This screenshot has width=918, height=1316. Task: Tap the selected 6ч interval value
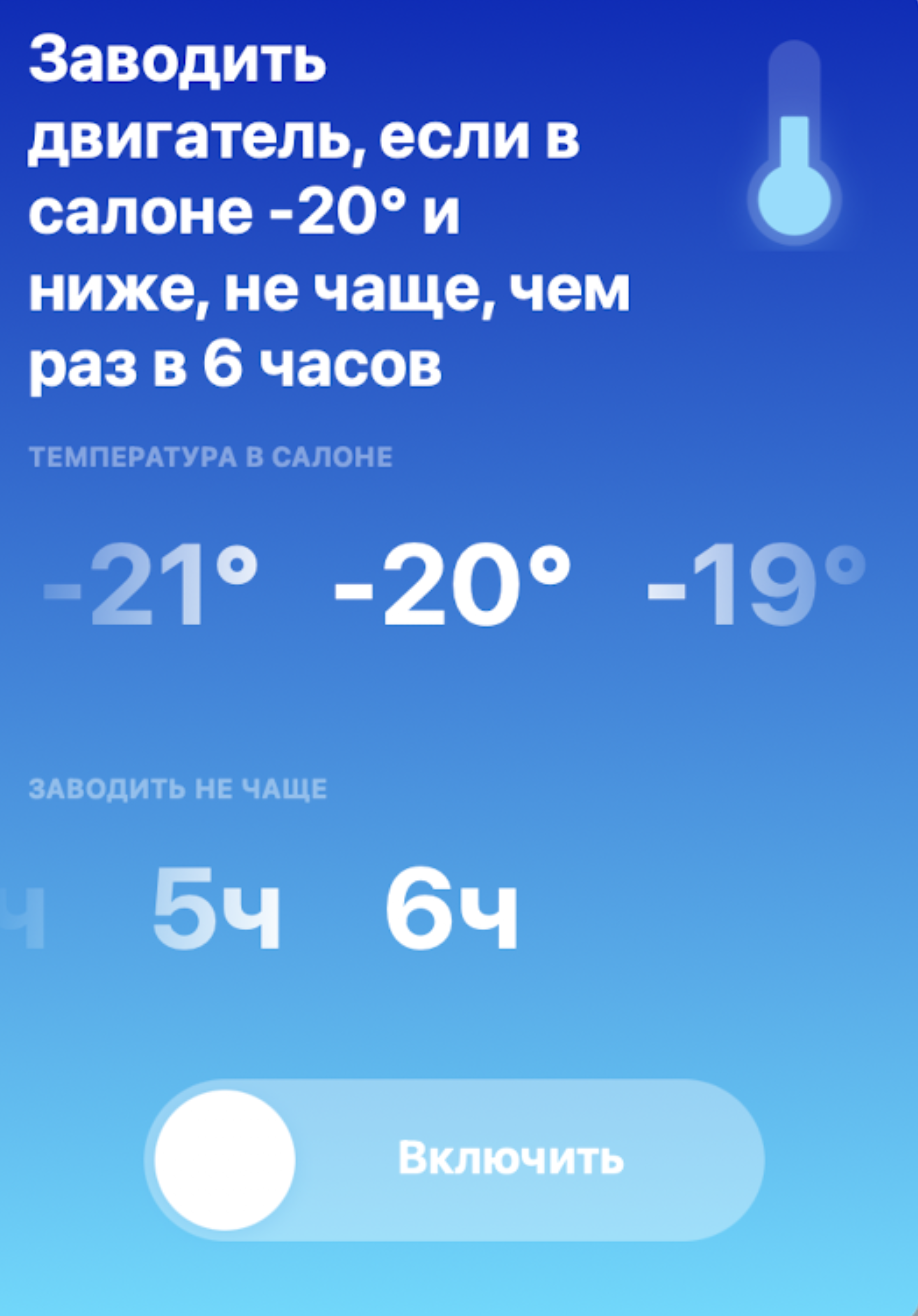(x=452, y=910)
